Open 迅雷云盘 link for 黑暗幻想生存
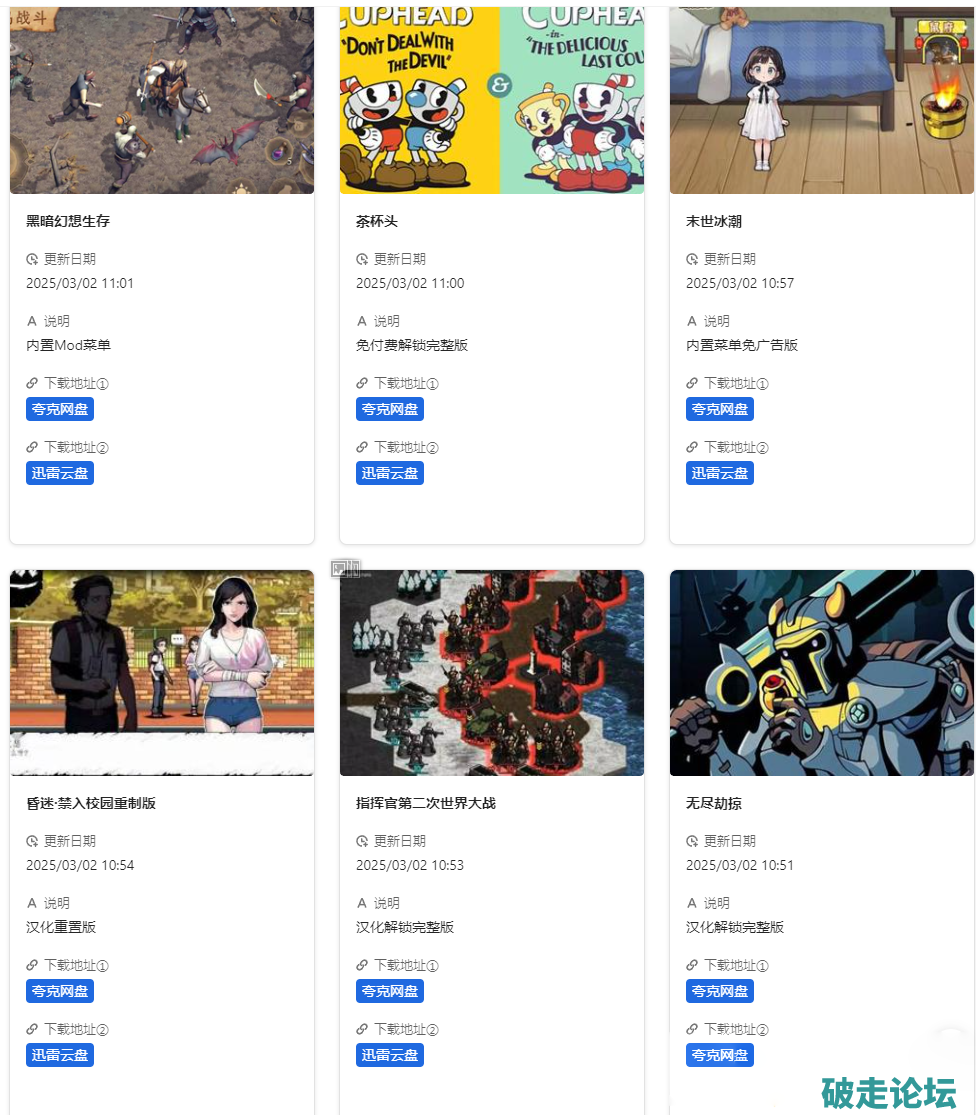This screenshot has width=976, height=1115. (60, 473)
